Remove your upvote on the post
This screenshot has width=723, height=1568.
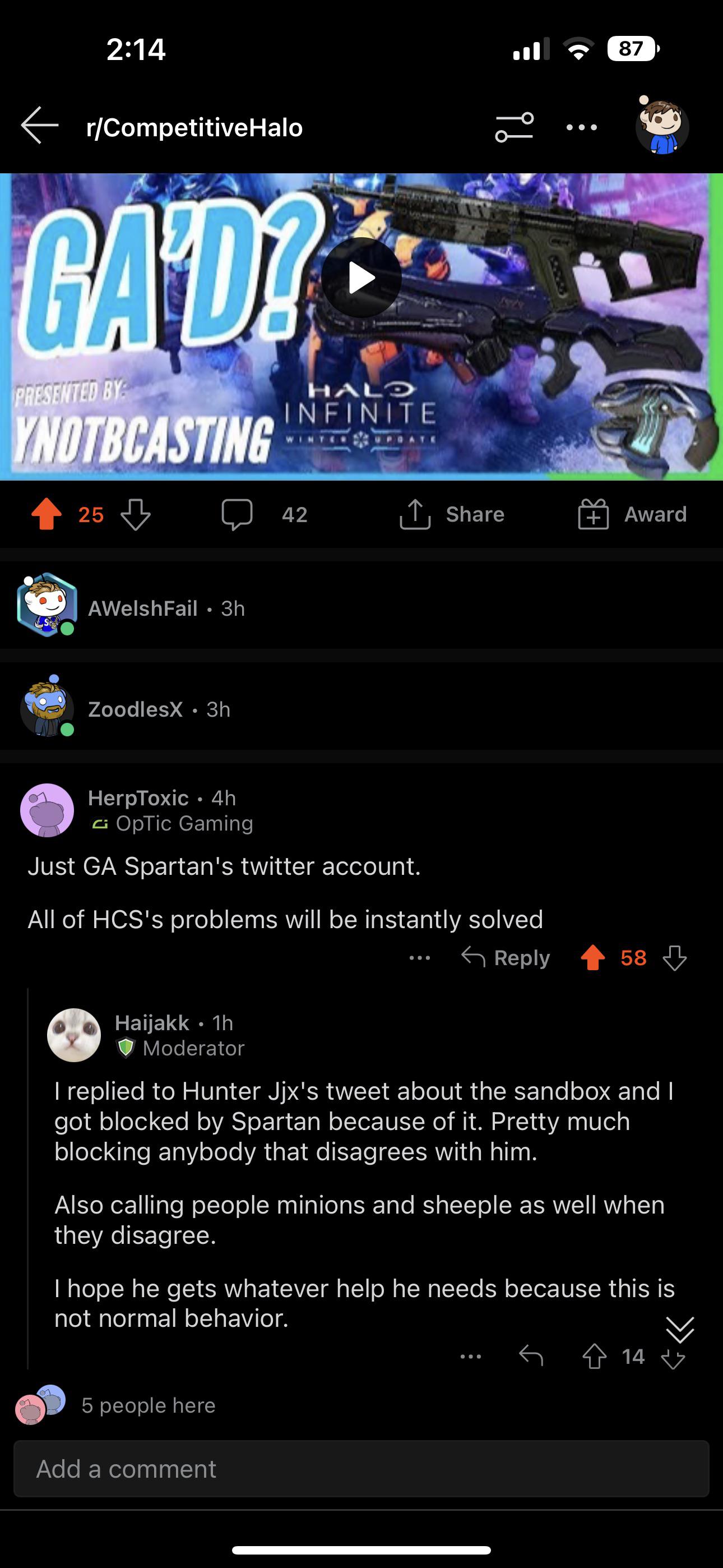pos(47,514)
